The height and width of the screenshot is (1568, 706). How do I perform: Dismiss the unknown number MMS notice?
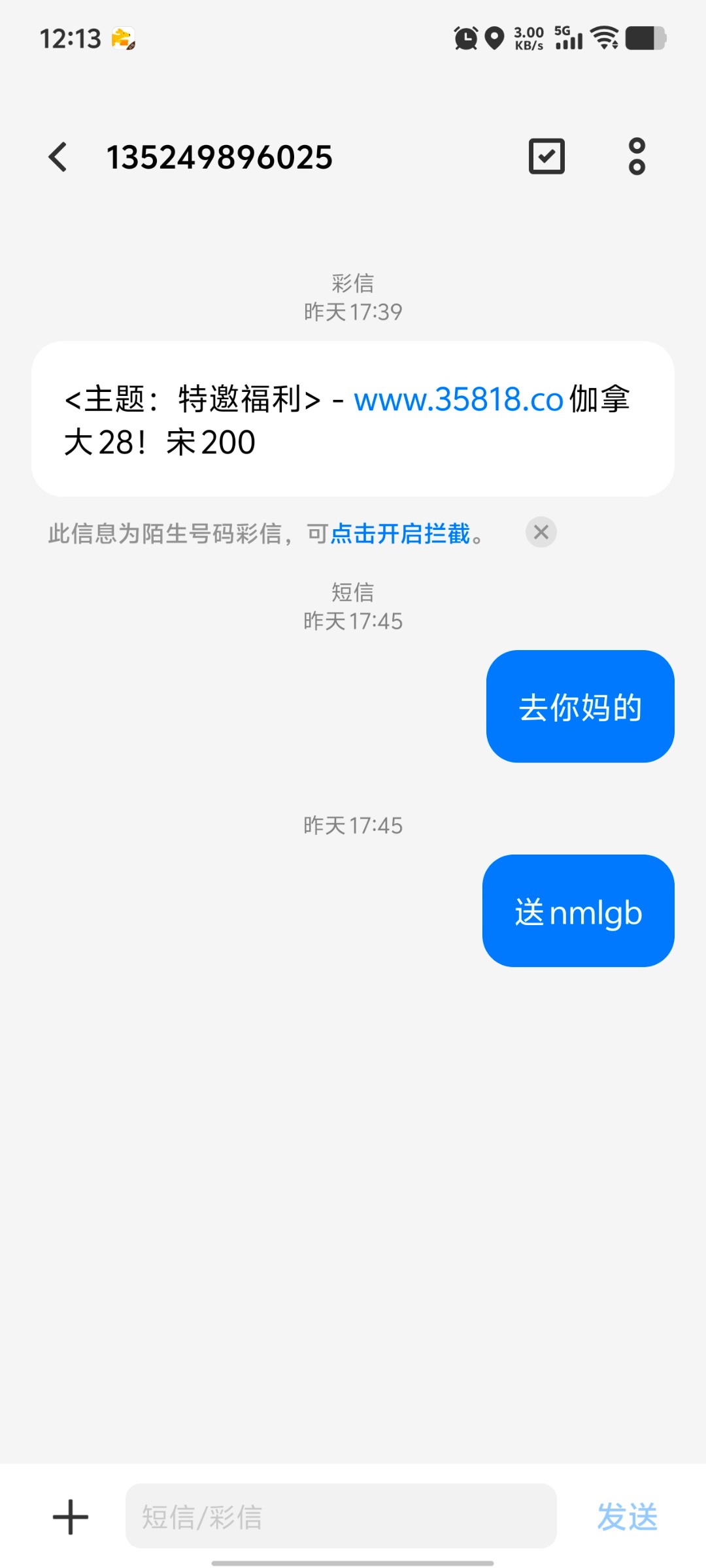click(541, 532)
